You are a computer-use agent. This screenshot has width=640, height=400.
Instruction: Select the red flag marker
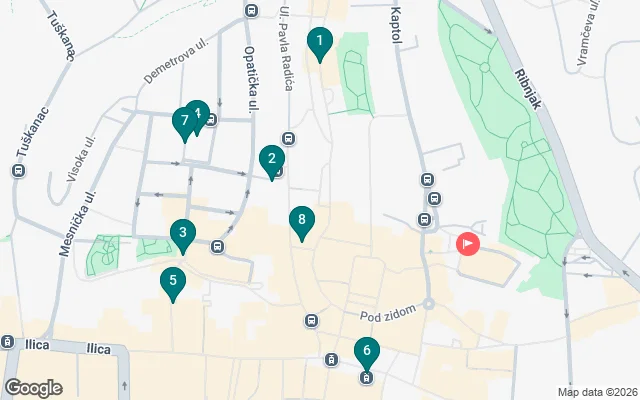467,243
